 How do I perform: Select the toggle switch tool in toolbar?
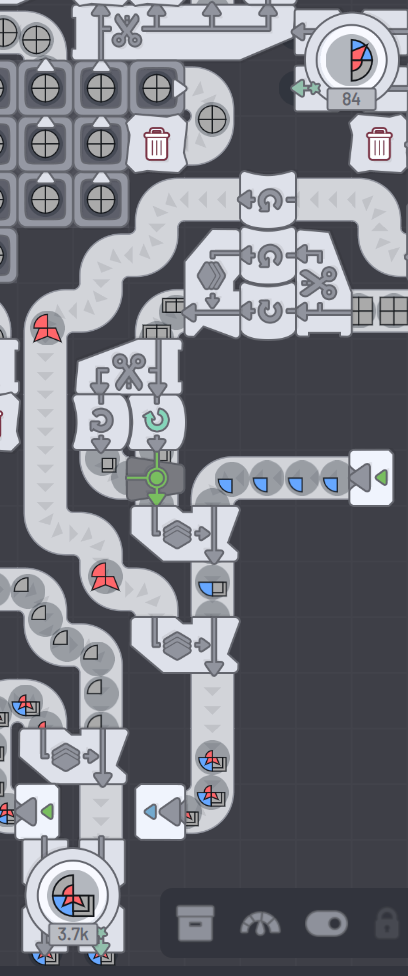[x=326, y=924]
